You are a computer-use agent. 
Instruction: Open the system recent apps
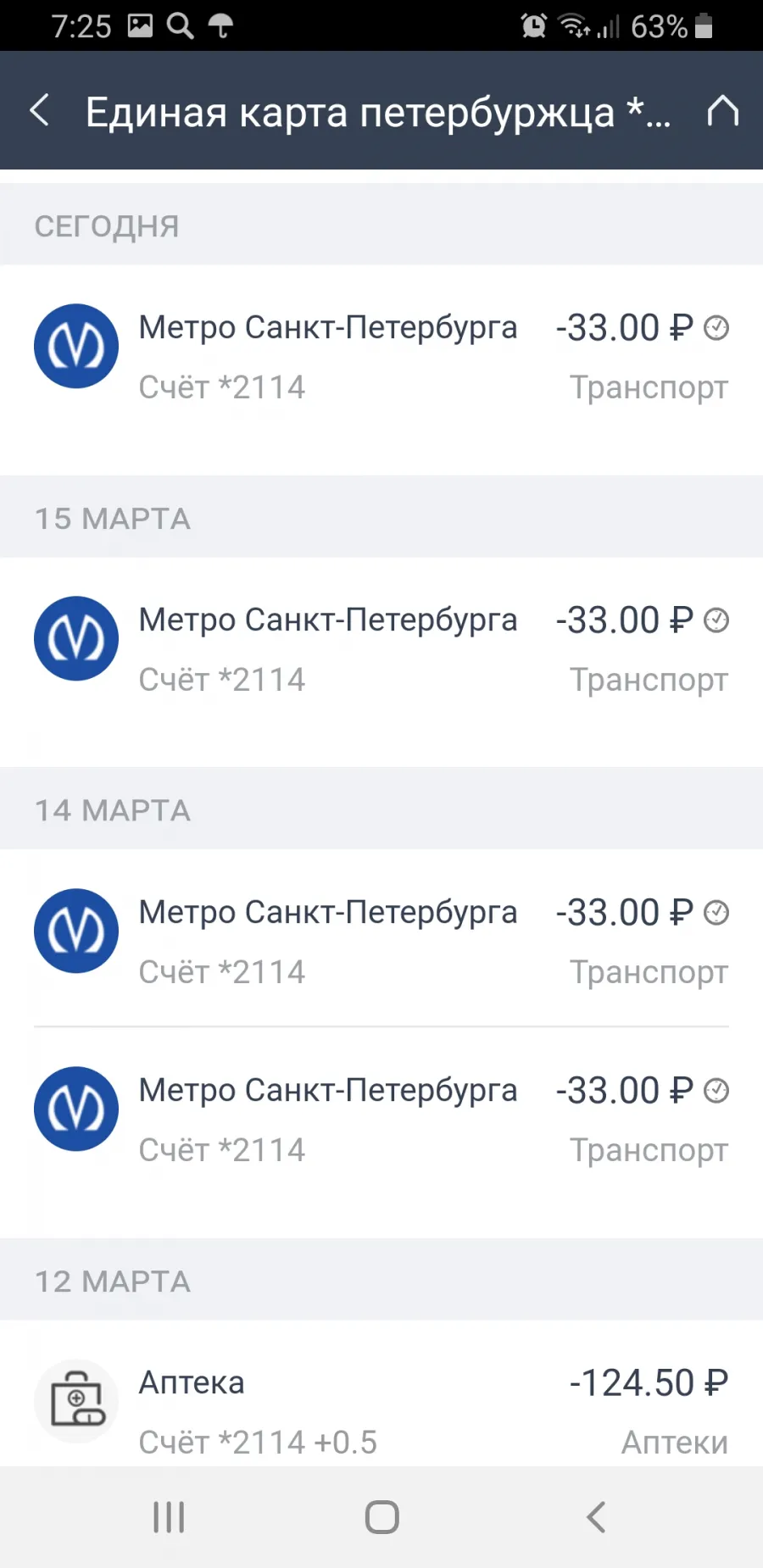(169, 1517)
